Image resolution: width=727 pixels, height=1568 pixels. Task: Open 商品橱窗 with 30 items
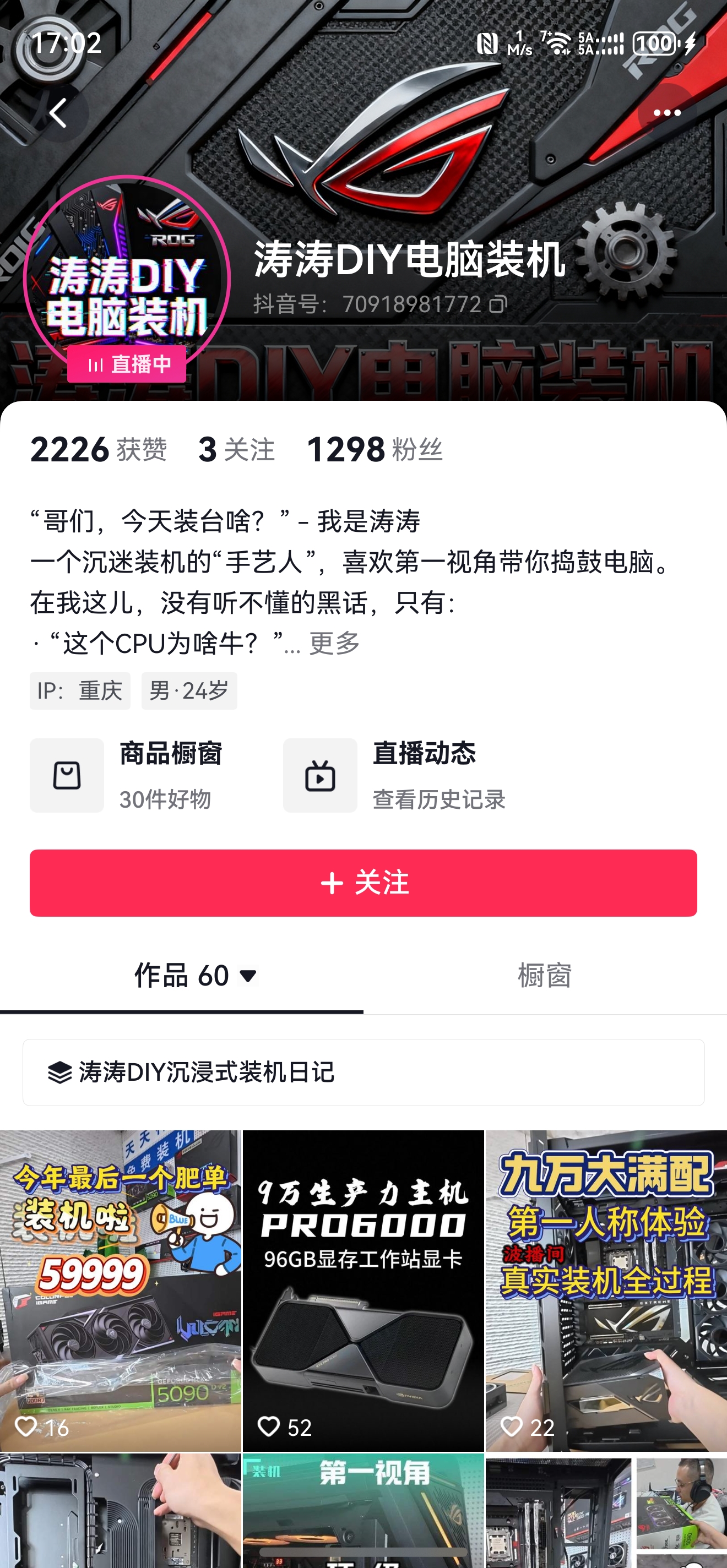127,775
